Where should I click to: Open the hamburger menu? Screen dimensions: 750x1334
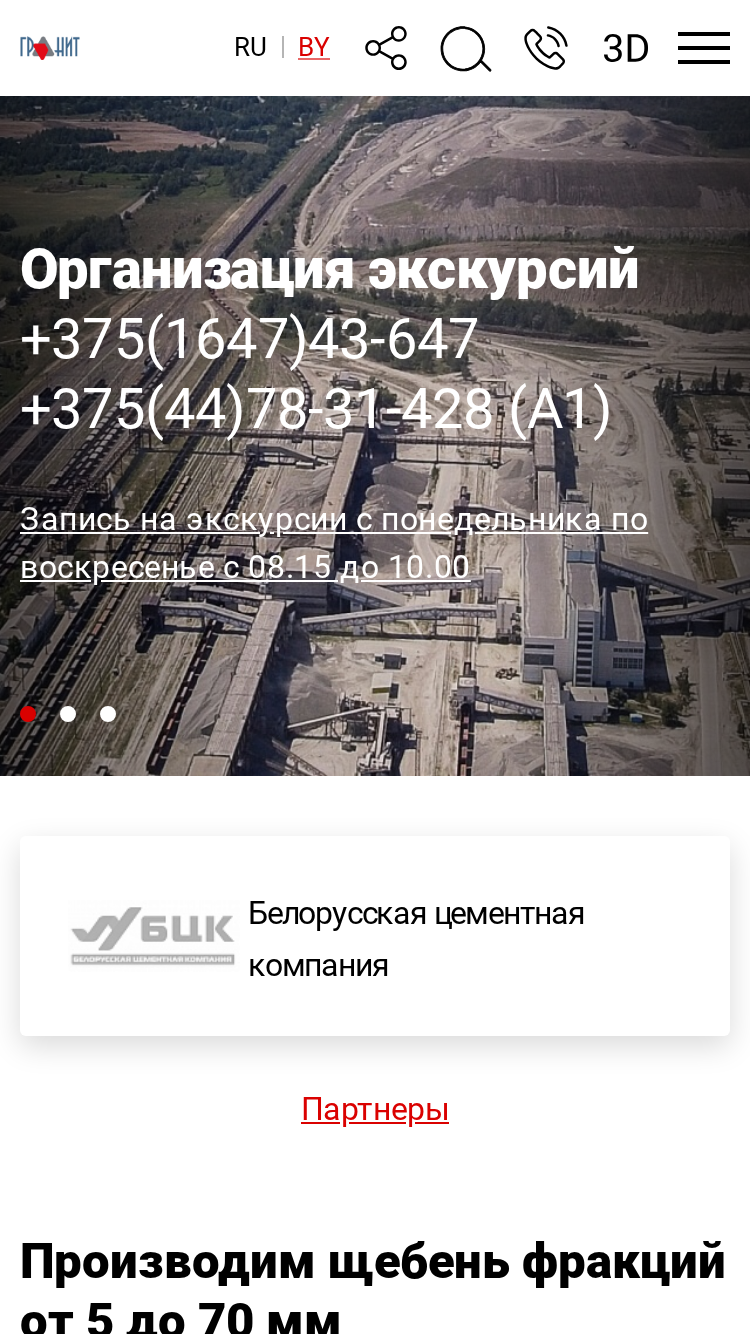703,48
